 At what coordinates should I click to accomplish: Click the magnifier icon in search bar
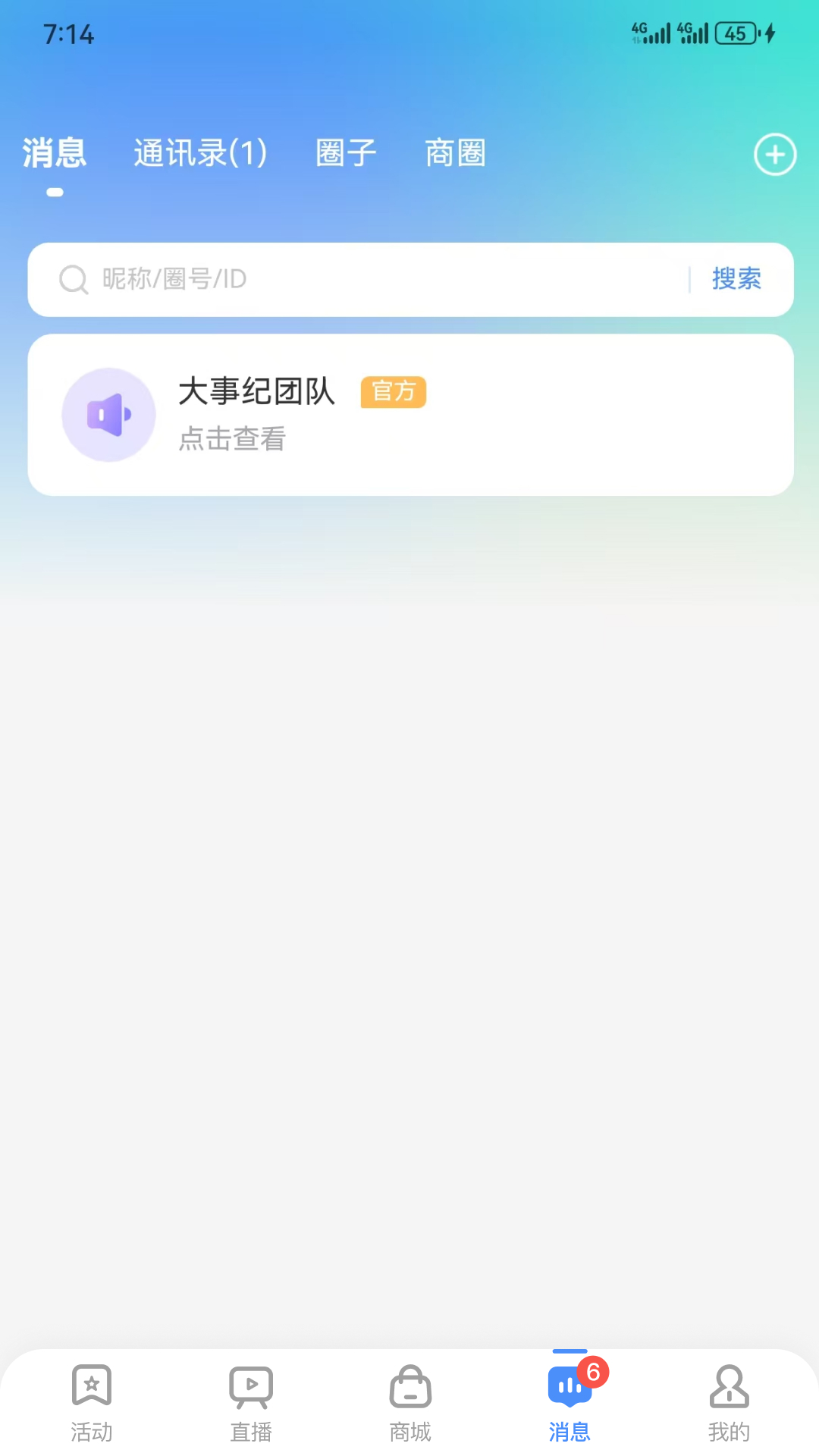coord(74,280)
